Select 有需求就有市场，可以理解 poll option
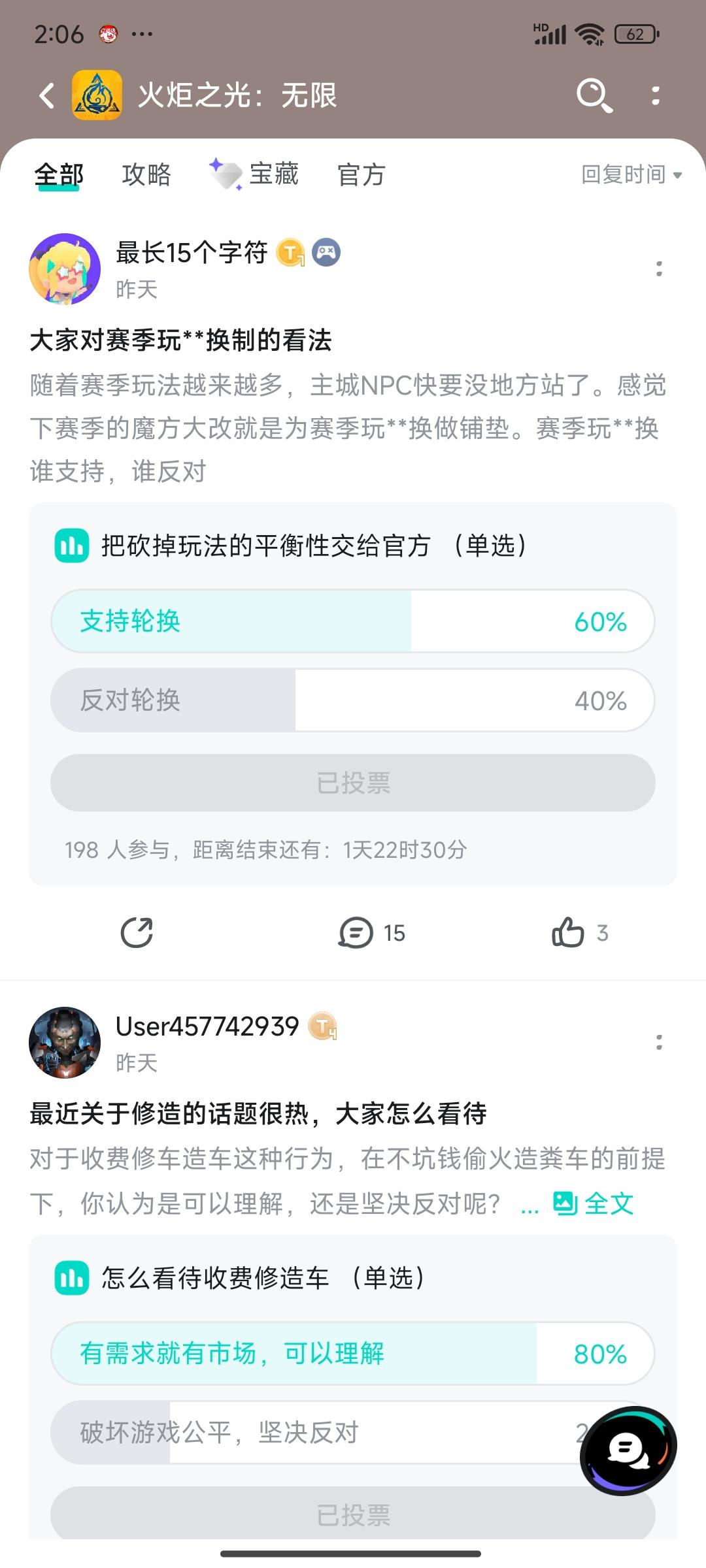Image resolution: width=706 pixels, height=1568 pixels. [x=352, y=1353]
